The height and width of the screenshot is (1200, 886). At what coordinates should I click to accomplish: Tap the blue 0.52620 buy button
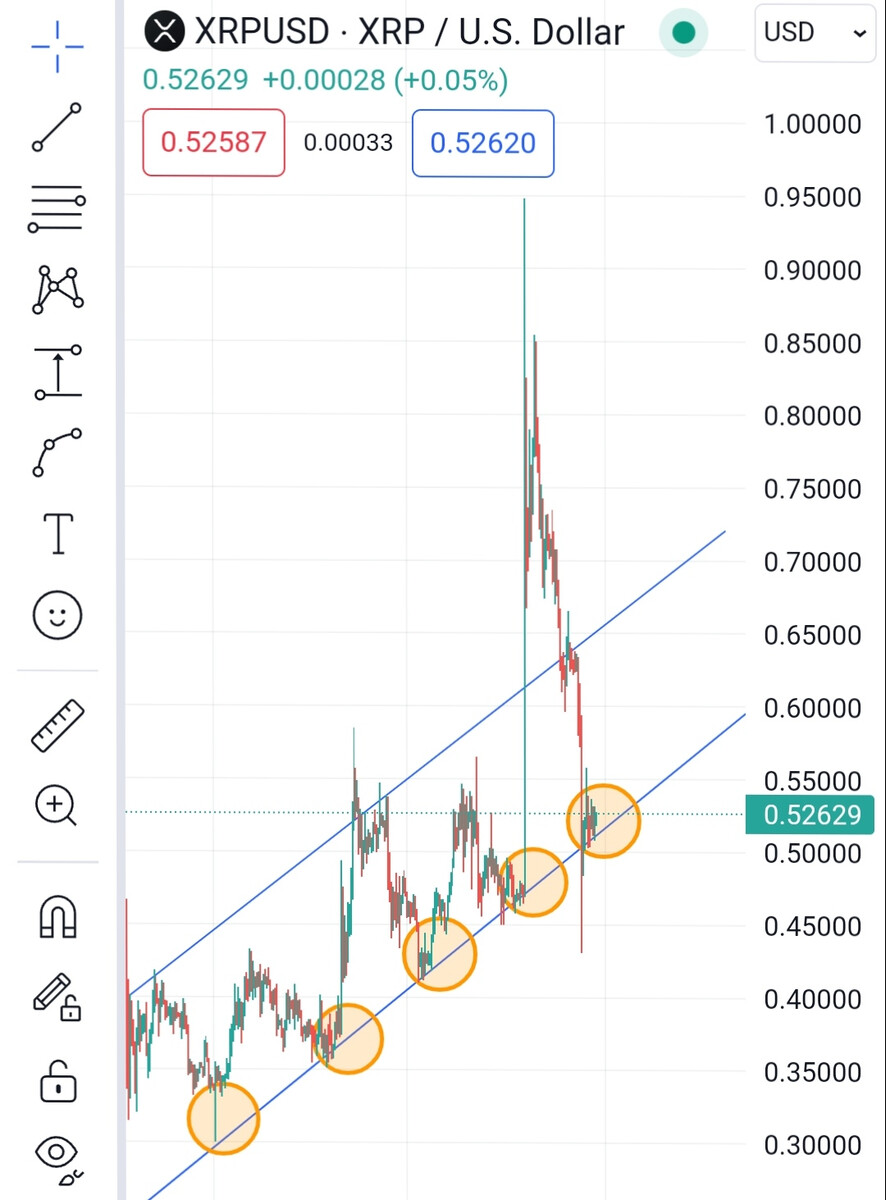coord(483,143)
